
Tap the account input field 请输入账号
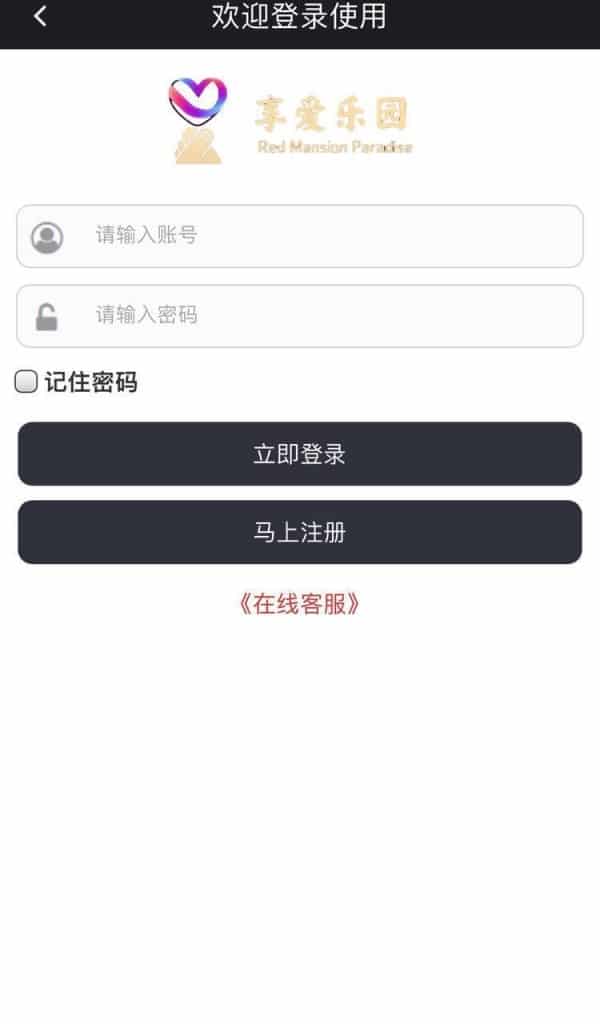300,236
